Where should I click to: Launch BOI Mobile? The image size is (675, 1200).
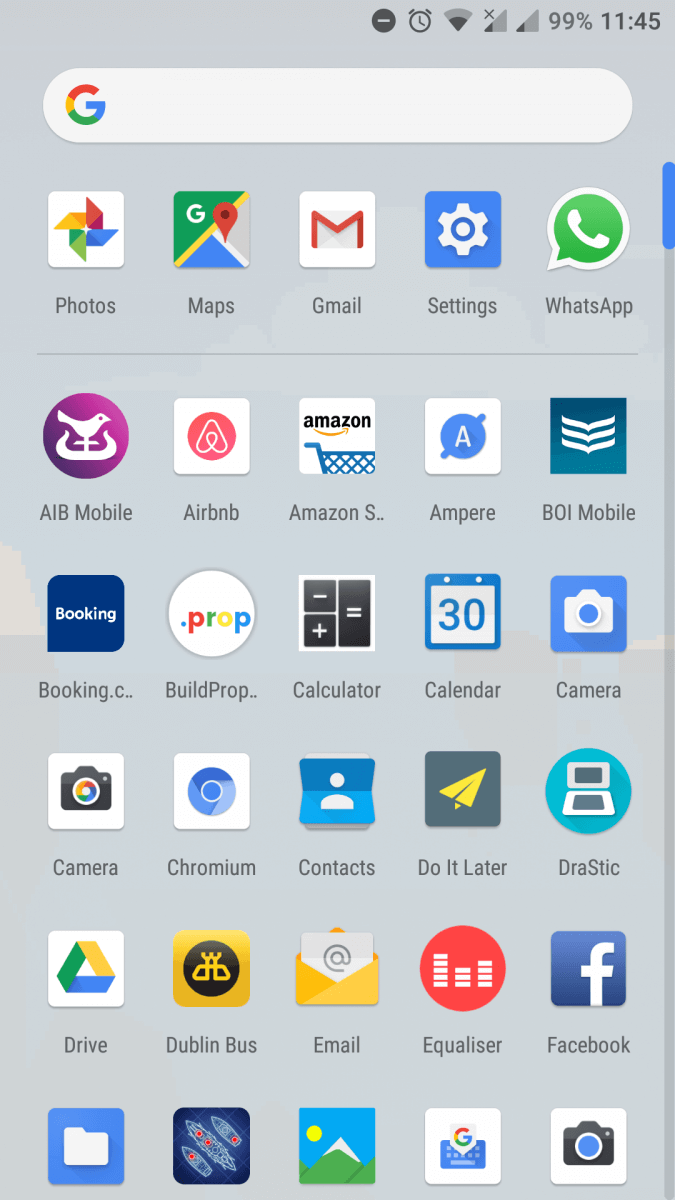[588, 436]
